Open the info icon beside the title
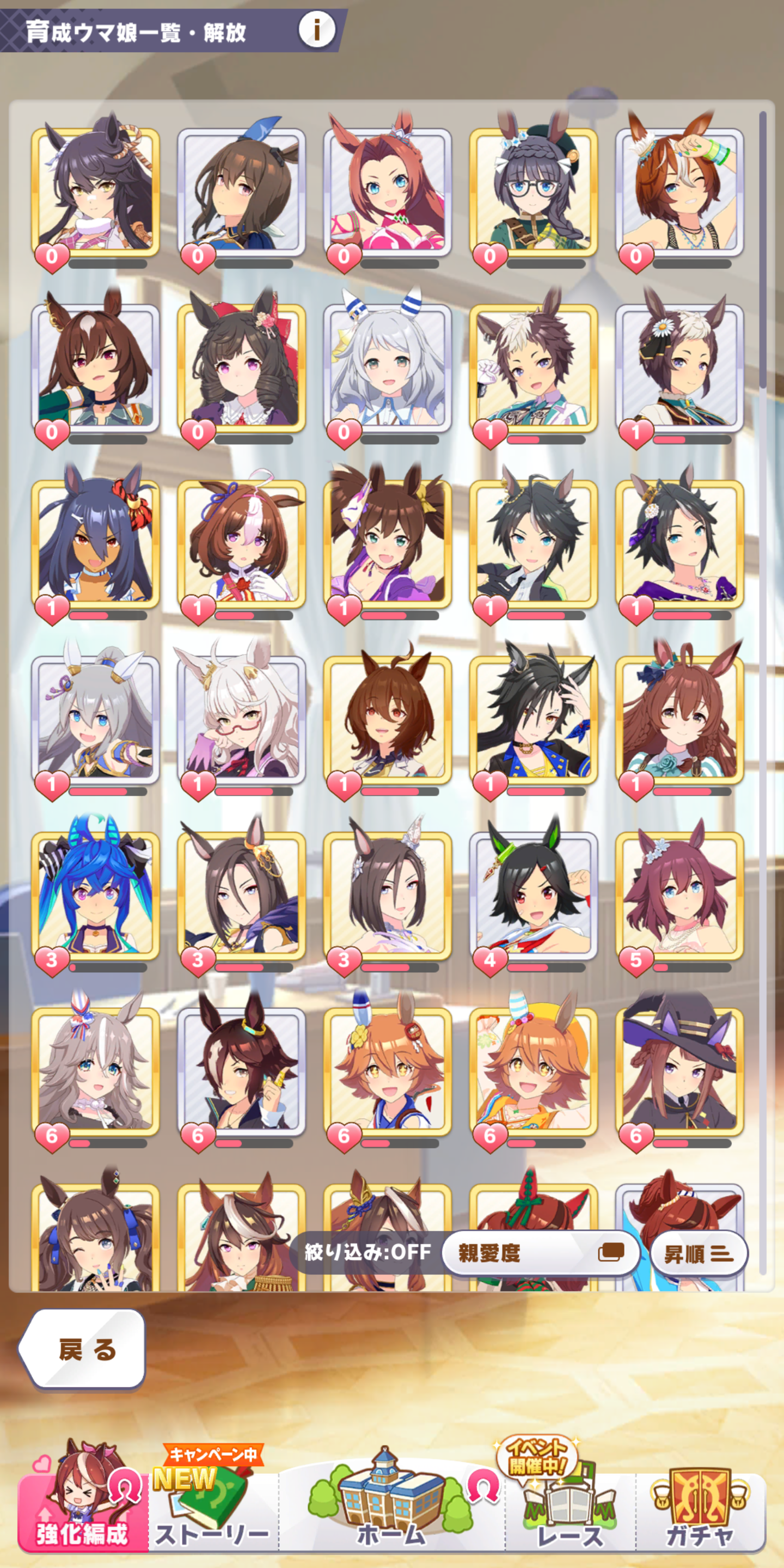The width and height of the screenshot is (784, 1568). pyautogui.click(x=316, y=29)
